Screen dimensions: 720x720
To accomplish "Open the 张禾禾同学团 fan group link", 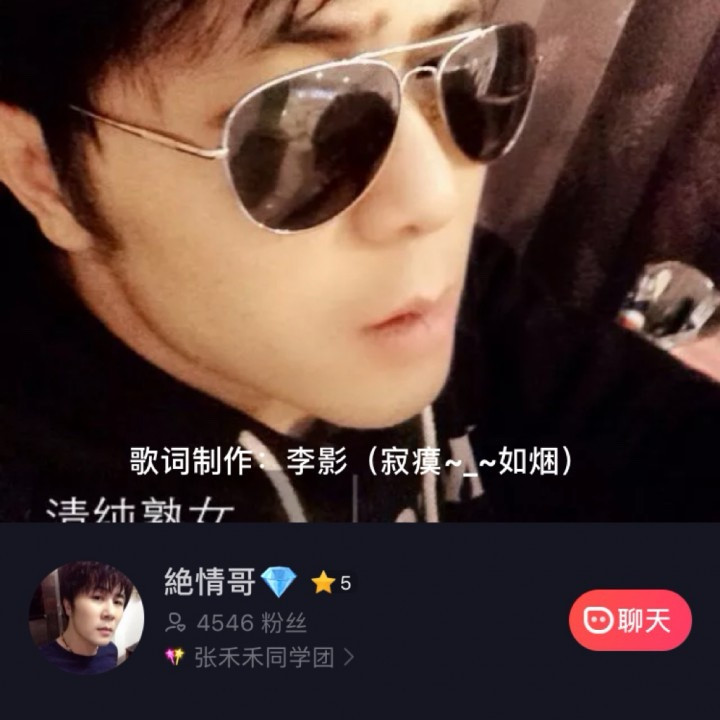I will [259, 658].
